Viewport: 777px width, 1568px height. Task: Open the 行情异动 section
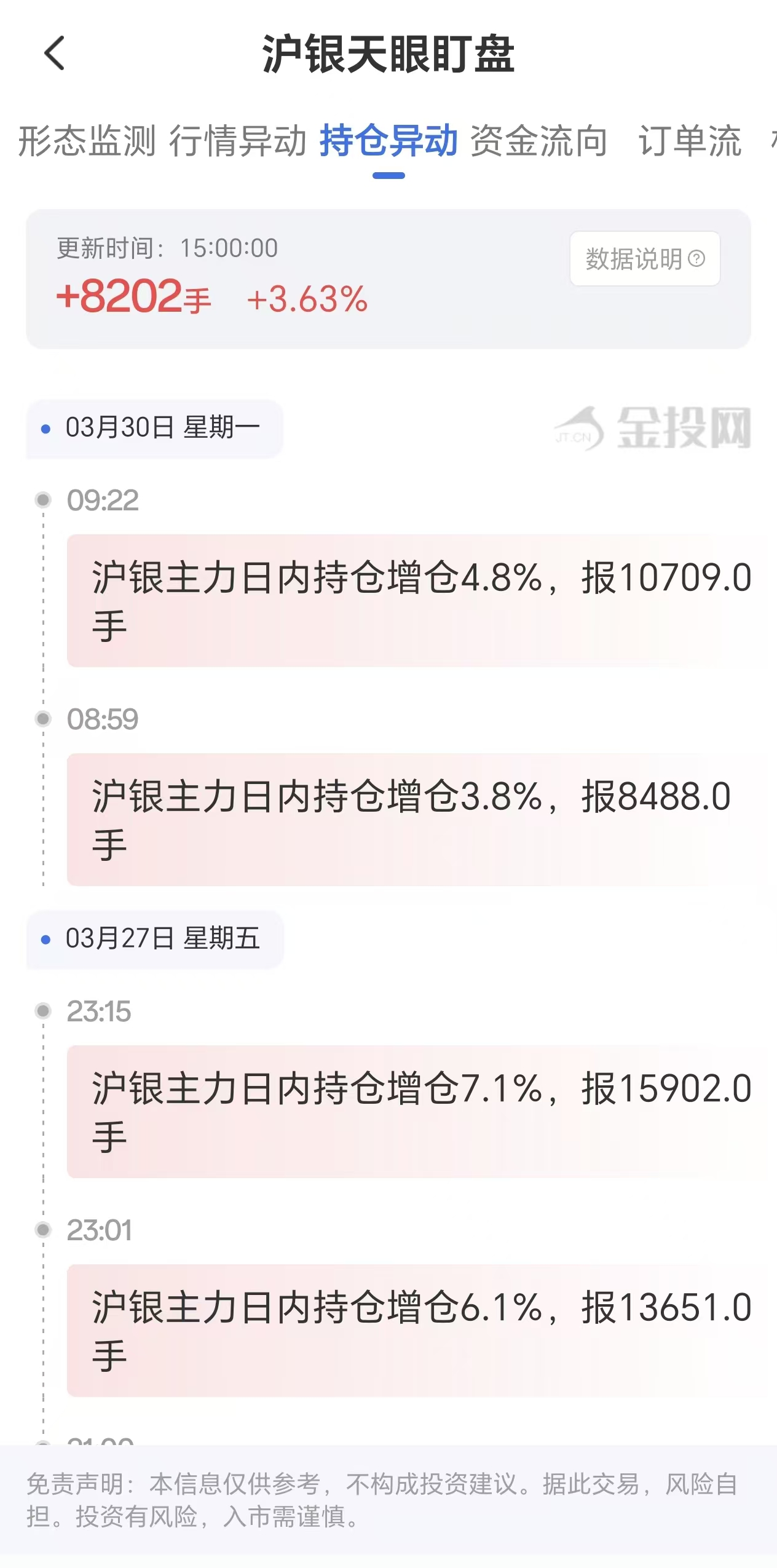[x=240, y=143]
